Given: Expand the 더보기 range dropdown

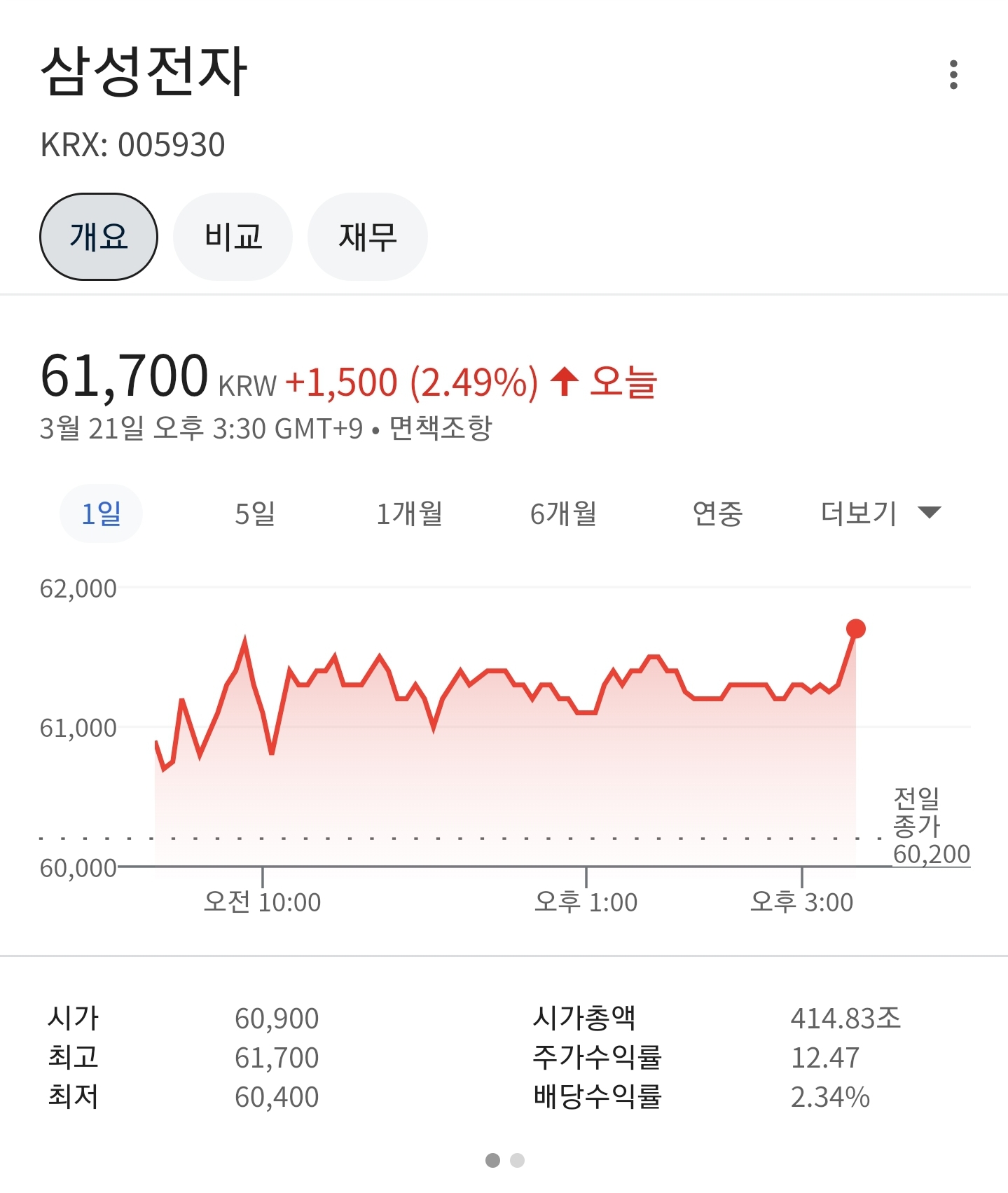Looking at the screenshot, I should coord(880,513).
